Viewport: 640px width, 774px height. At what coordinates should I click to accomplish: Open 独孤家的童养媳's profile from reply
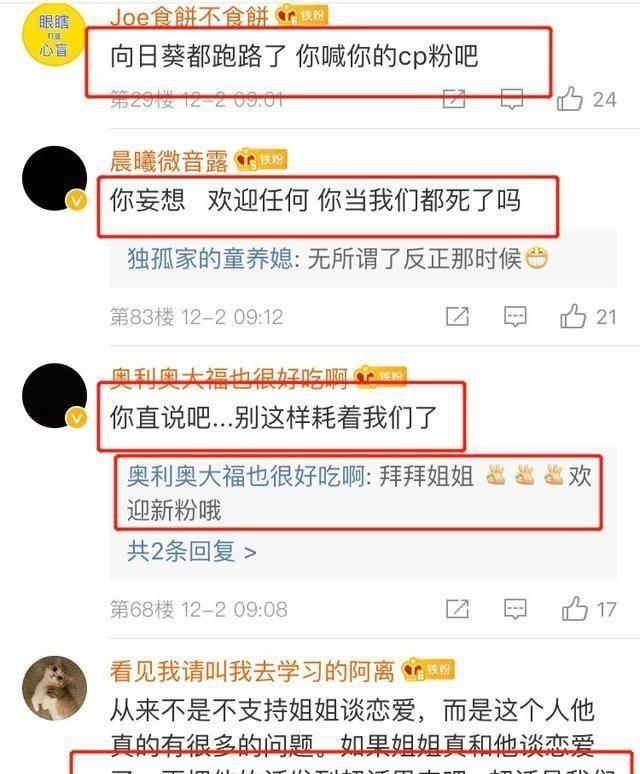pos(210,259)
